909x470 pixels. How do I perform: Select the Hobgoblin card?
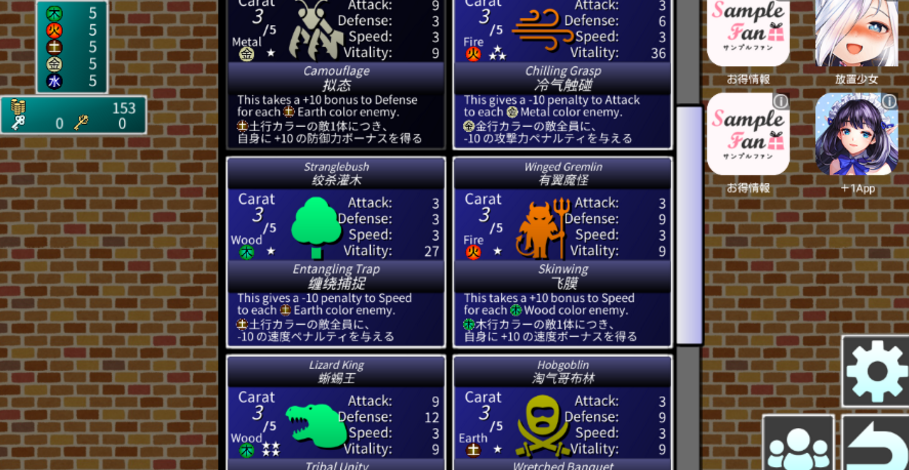click(x=562, y=412)
